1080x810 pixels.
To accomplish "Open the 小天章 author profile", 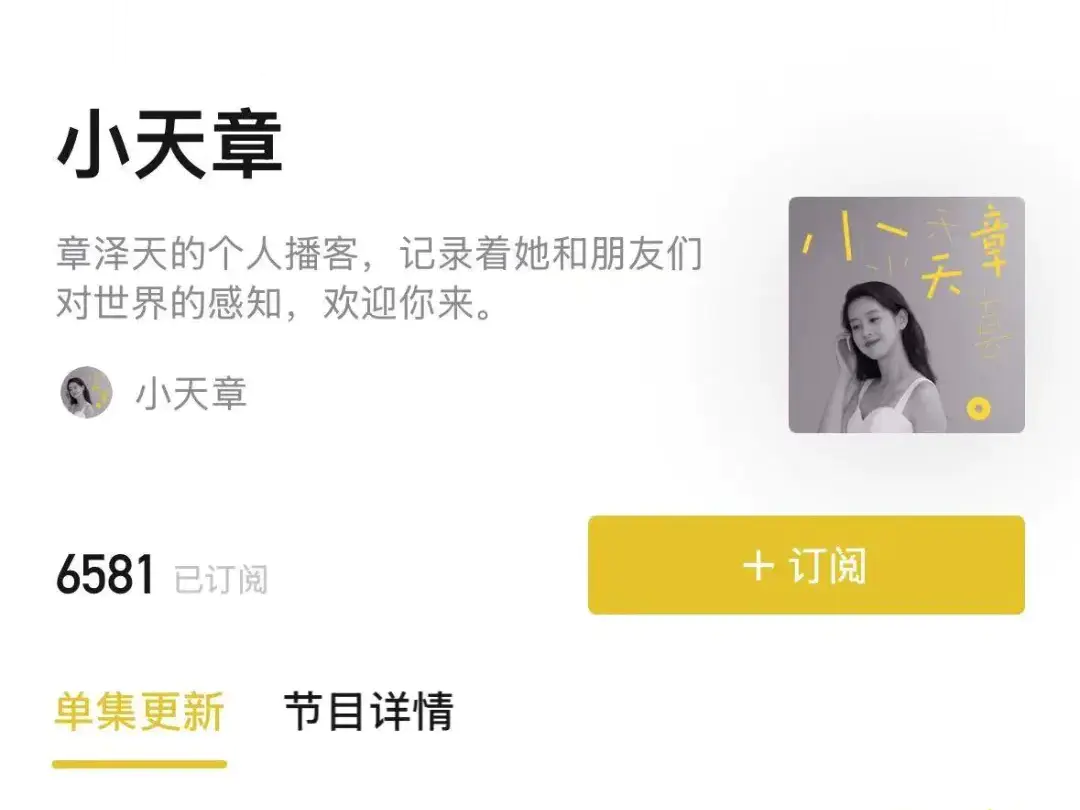I will pyautogui.click(x=155, y=393).
